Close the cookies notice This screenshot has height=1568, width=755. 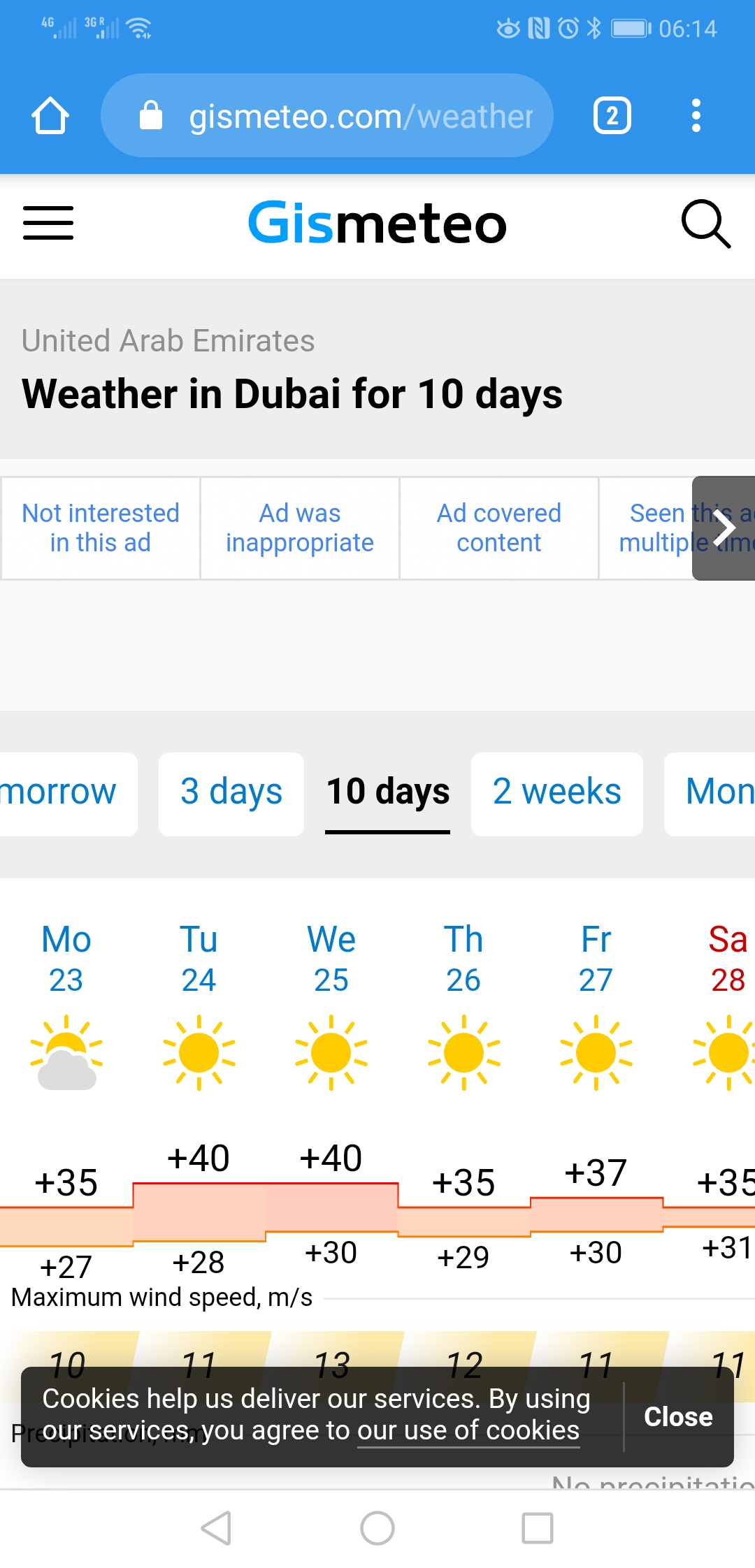[678, 1416]
